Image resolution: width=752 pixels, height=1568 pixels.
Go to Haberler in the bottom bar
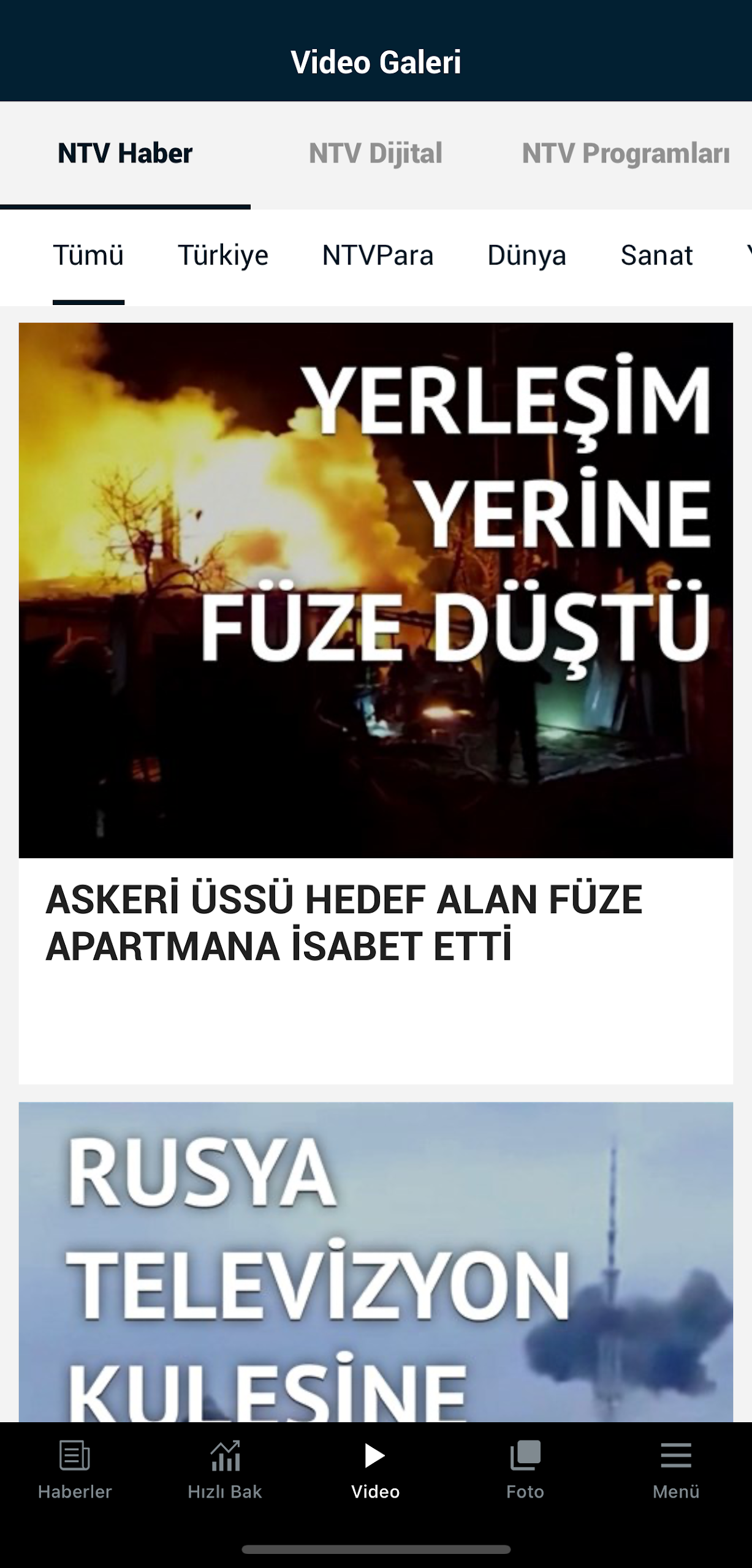tap(75, 1470)
